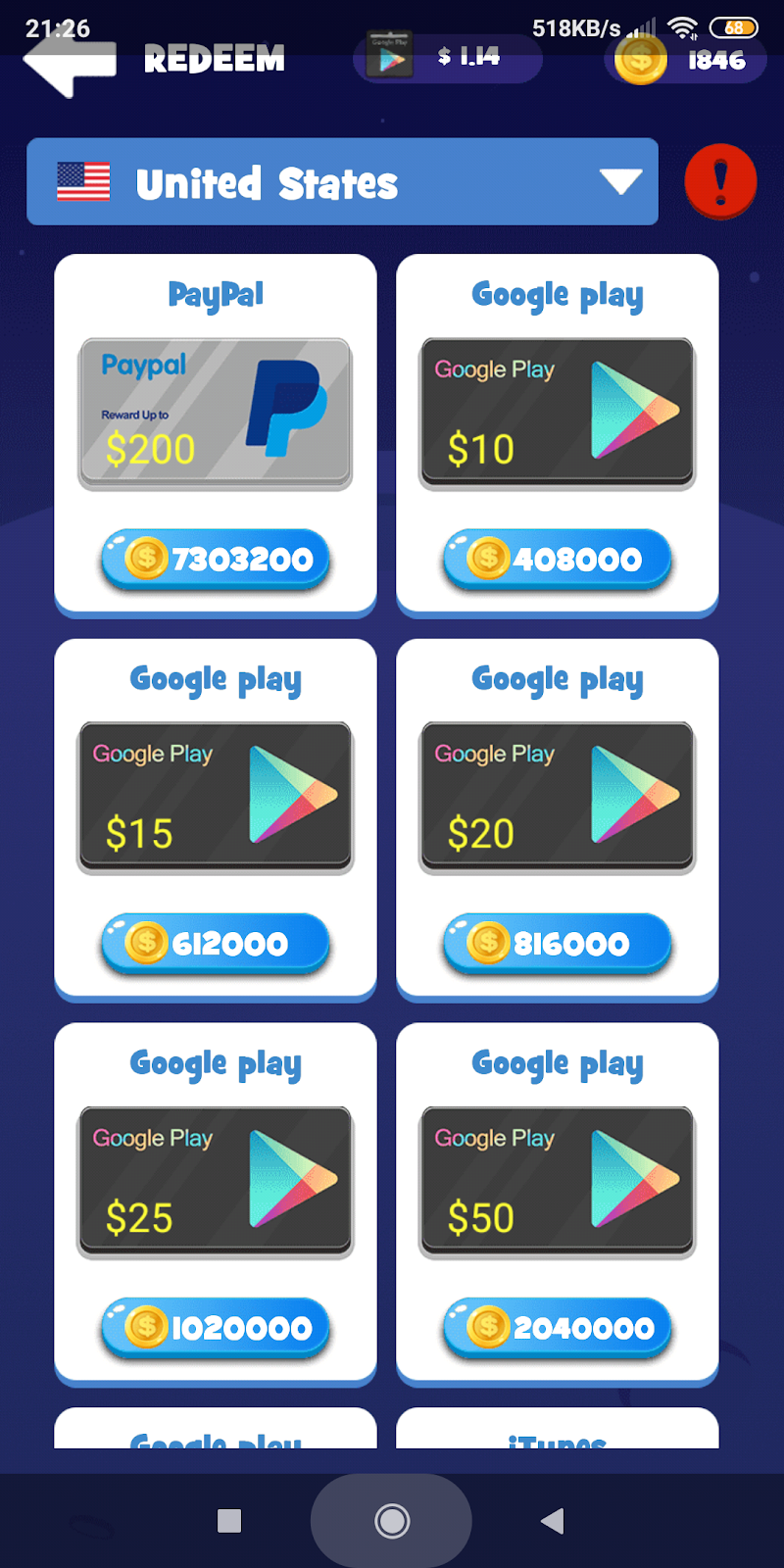This screenshot has width=784, height=1568.
Task: Select the $20 Google Play gift card image
Action: (557, 797)
